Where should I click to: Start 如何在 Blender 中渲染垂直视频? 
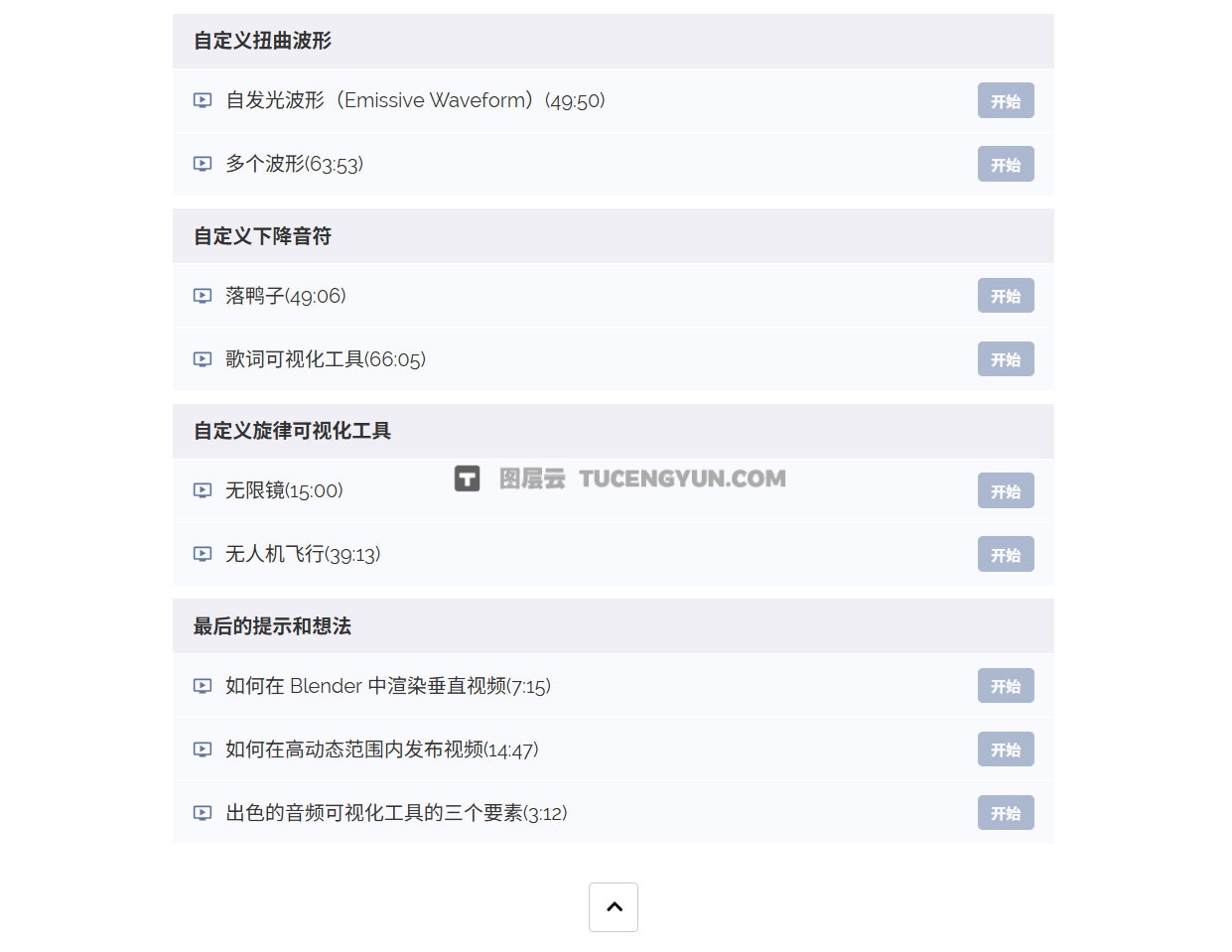tap(1005, 686)
